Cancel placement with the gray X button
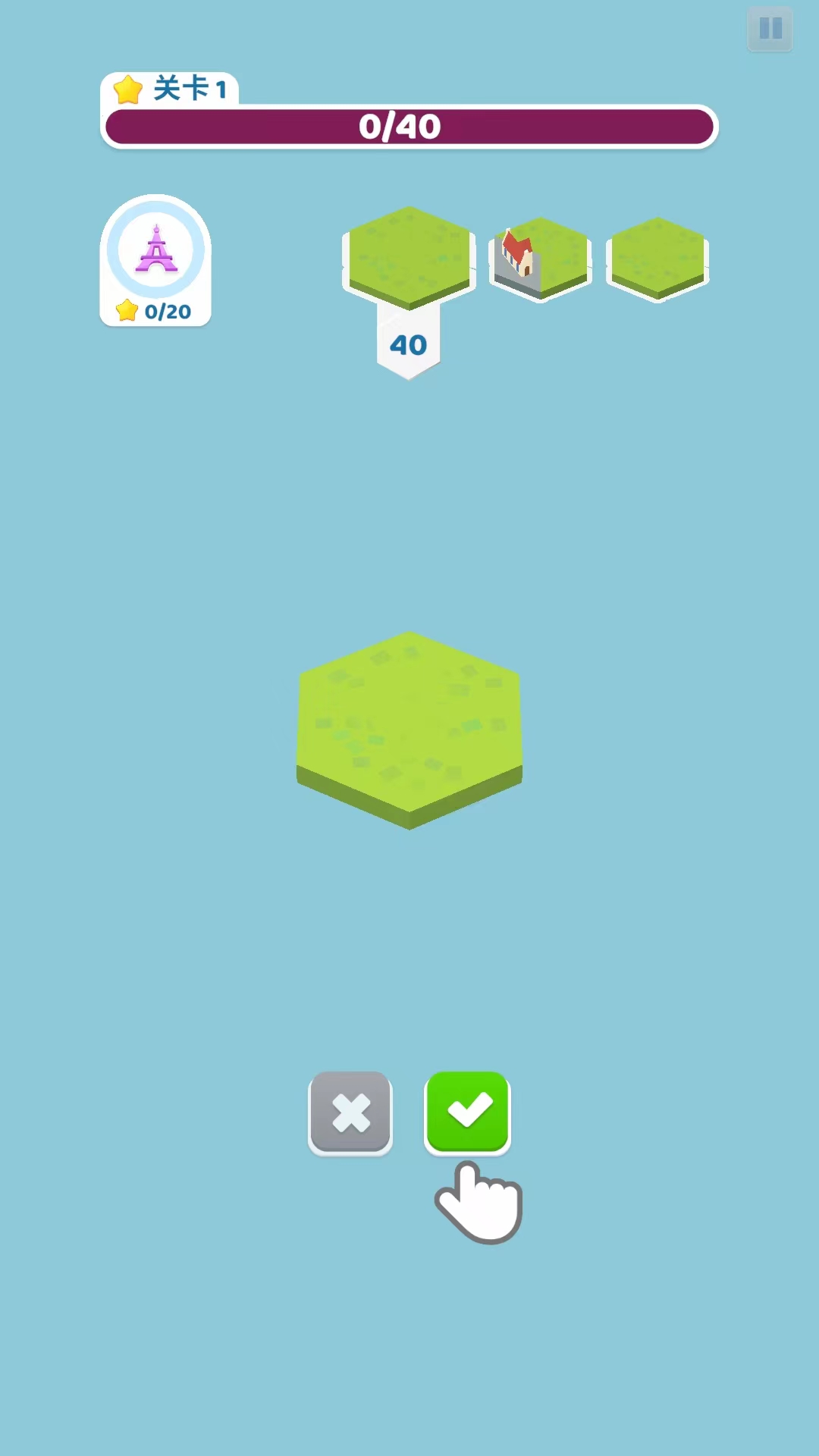The height and width of the screenshot is (1456, 819). click(x=350, y=1112)
